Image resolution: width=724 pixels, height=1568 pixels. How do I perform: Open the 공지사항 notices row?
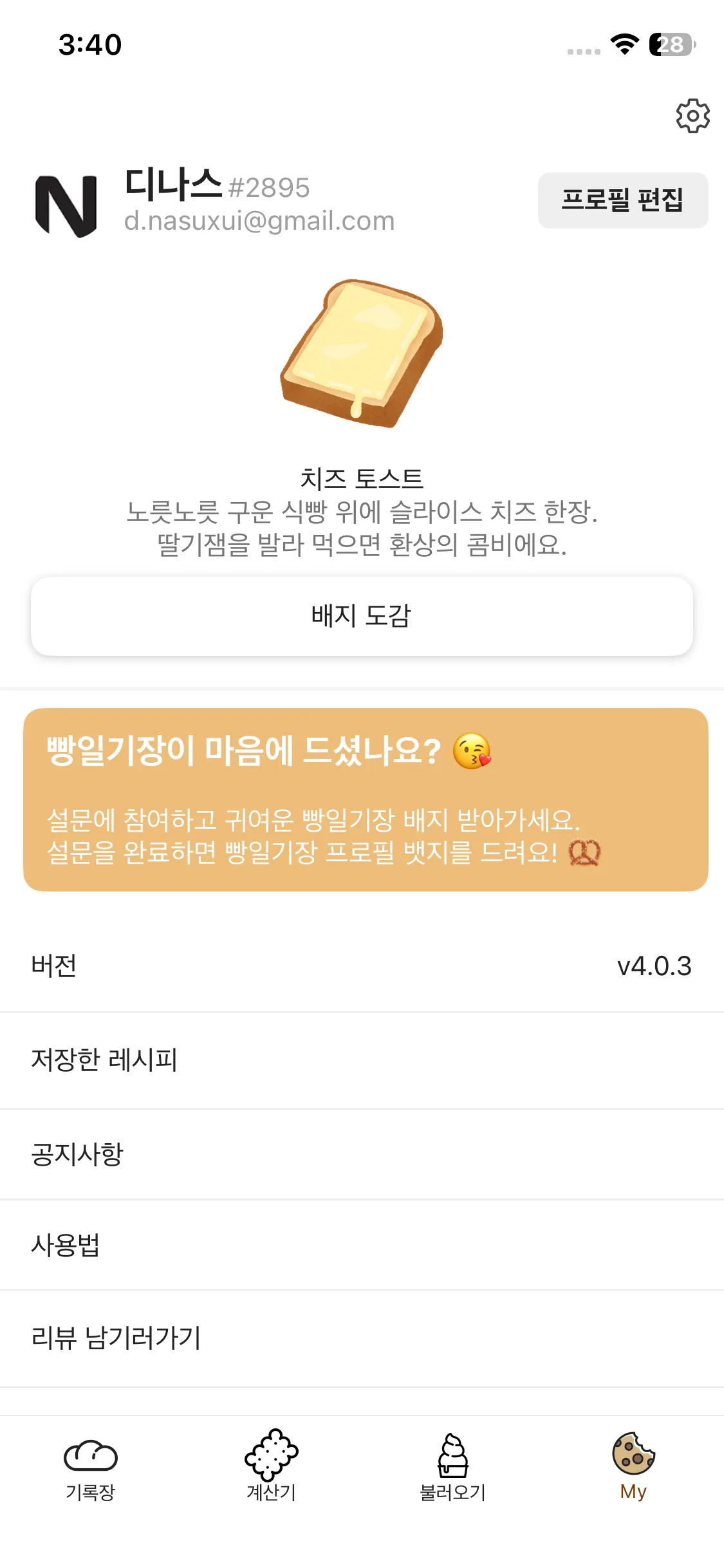[362, 1154]
